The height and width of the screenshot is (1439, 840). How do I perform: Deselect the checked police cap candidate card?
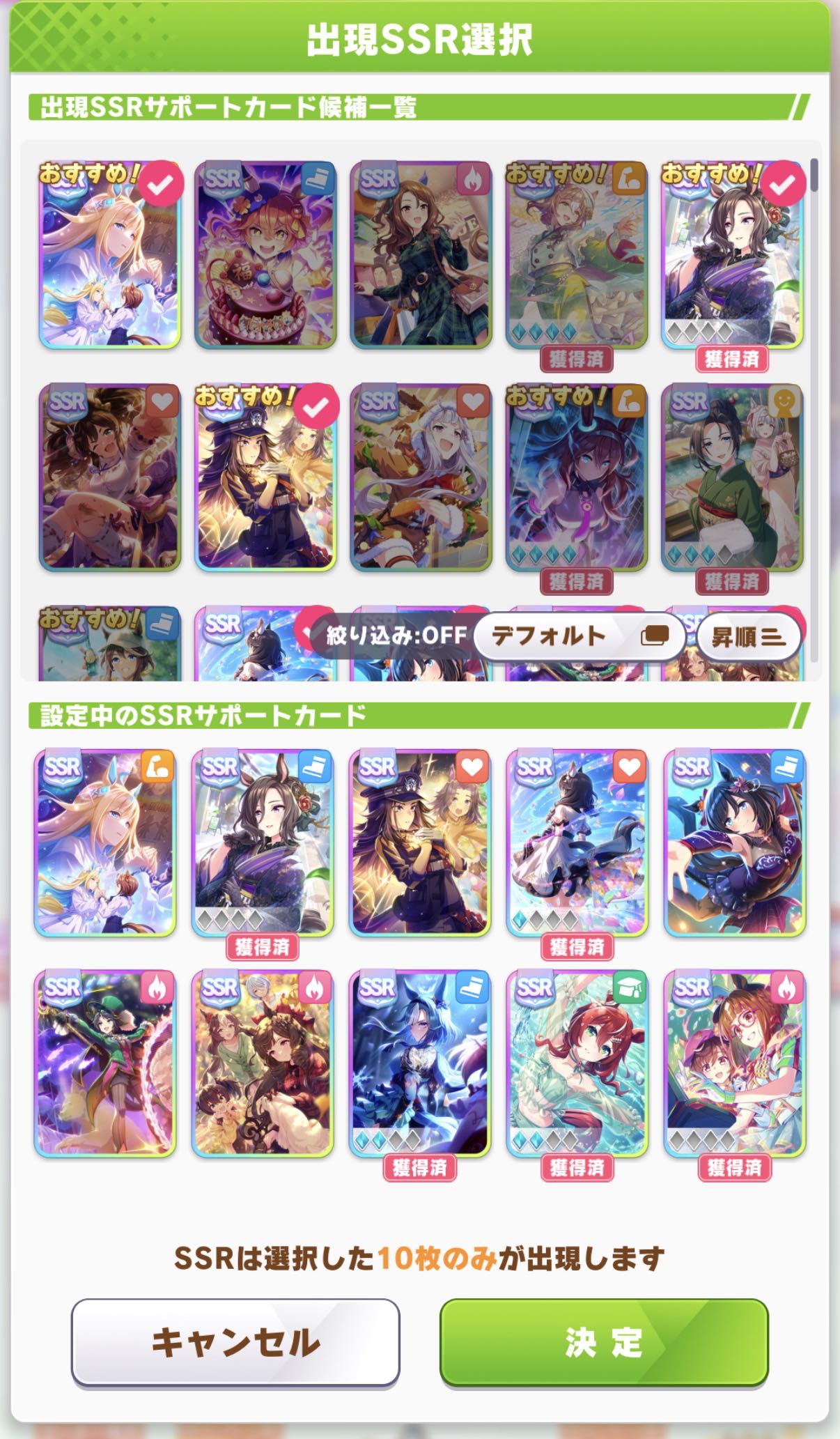pos(265,478)
